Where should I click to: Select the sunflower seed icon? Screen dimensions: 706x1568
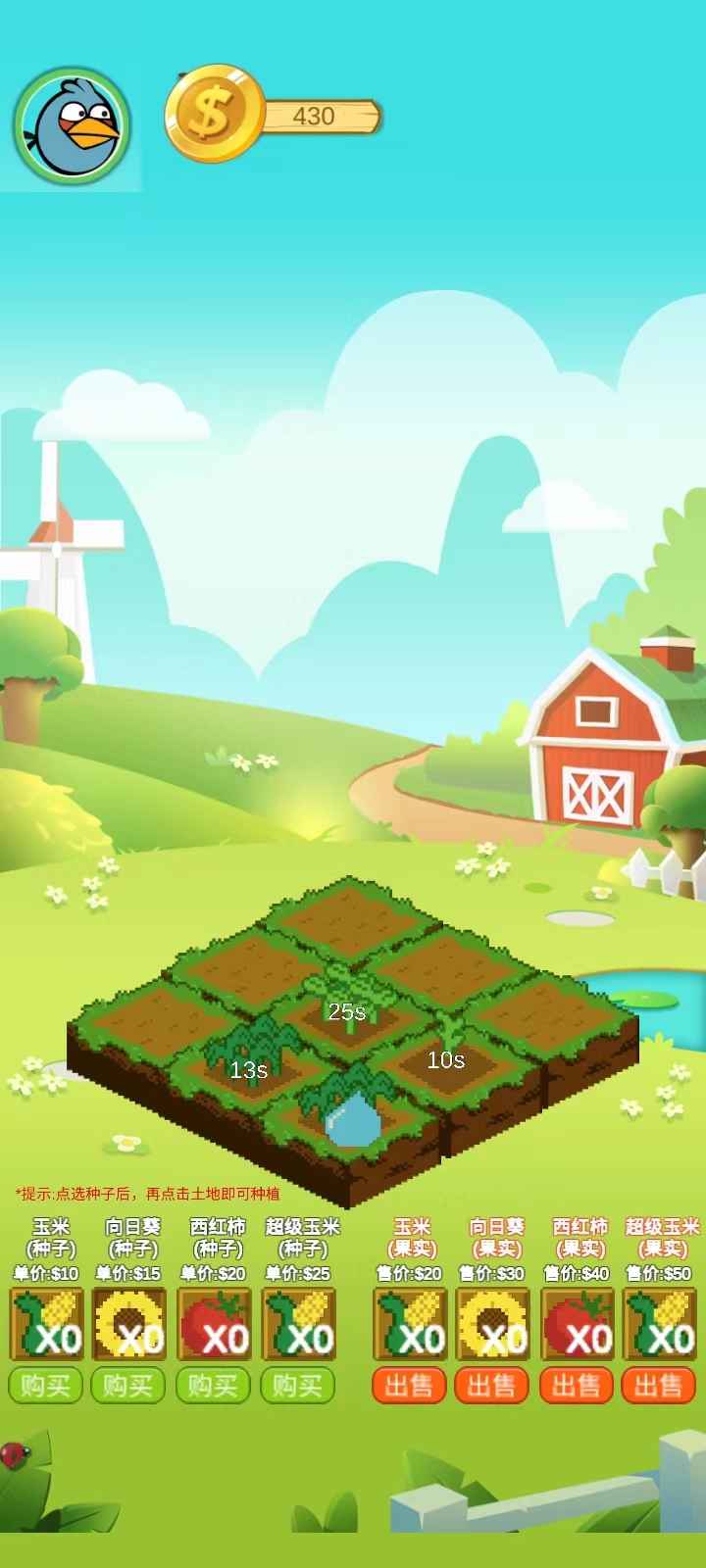coord(129,1324)
